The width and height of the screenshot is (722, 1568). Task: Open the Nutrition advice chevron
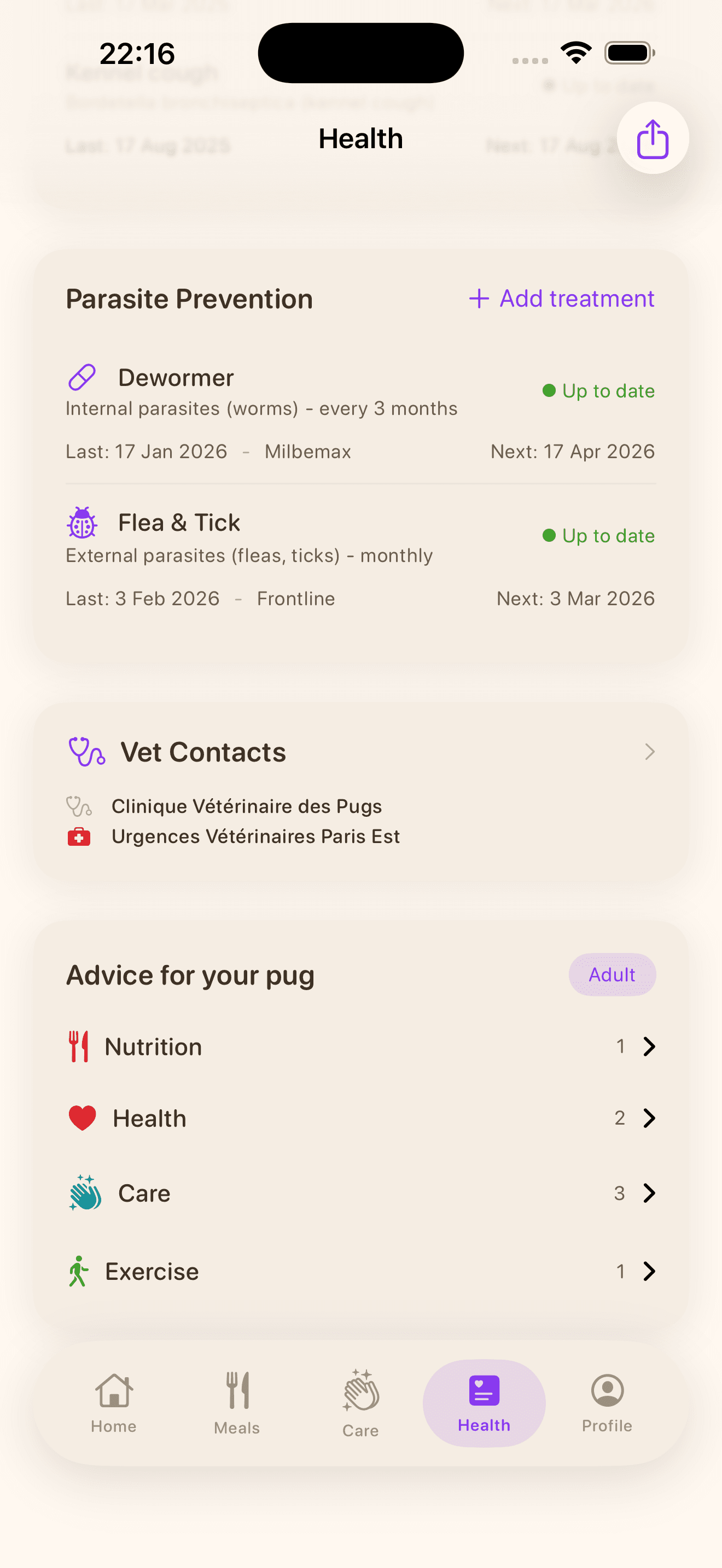(x=650, y=1046)
